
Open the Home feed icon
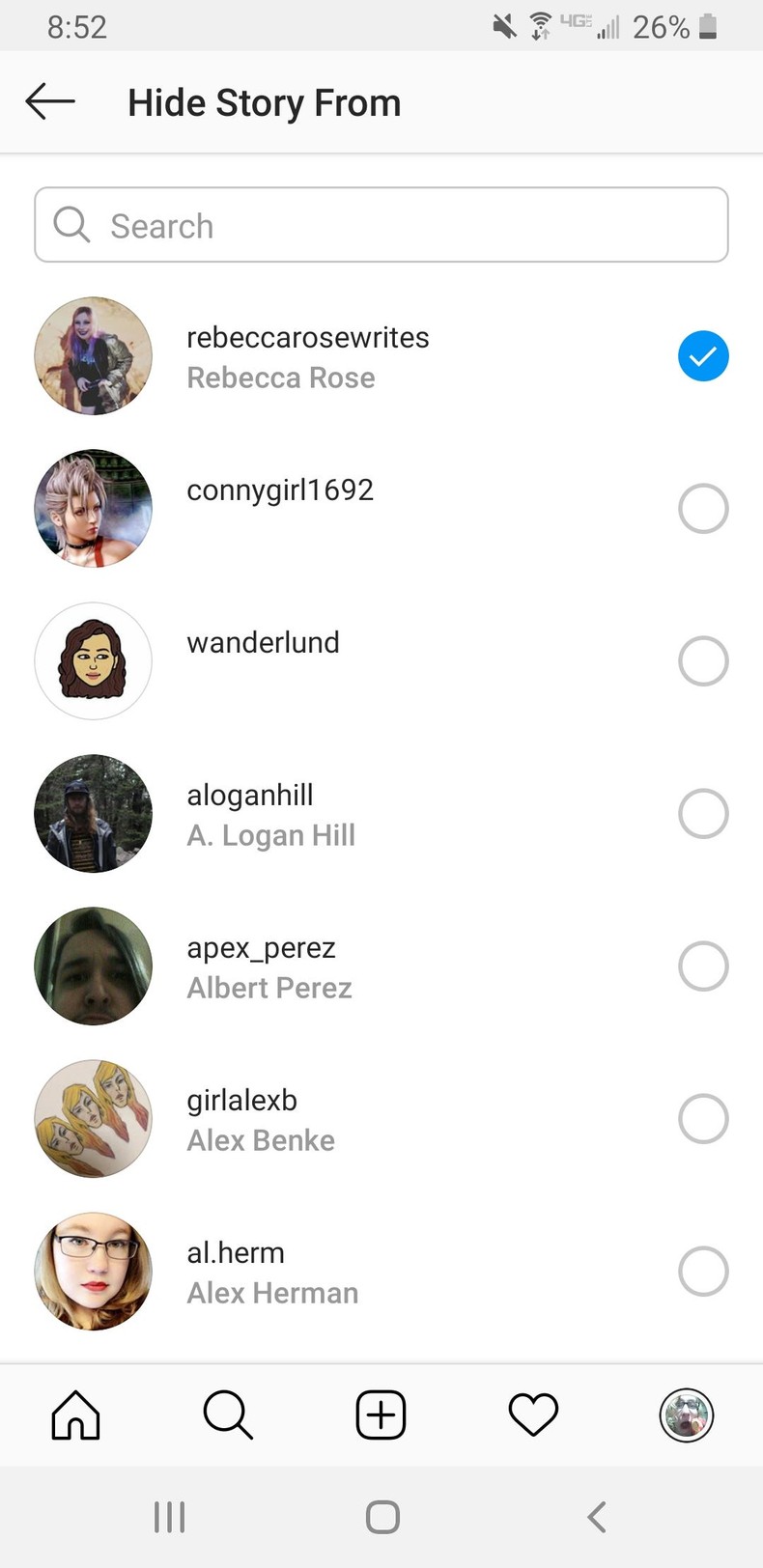click(75, 1414)
